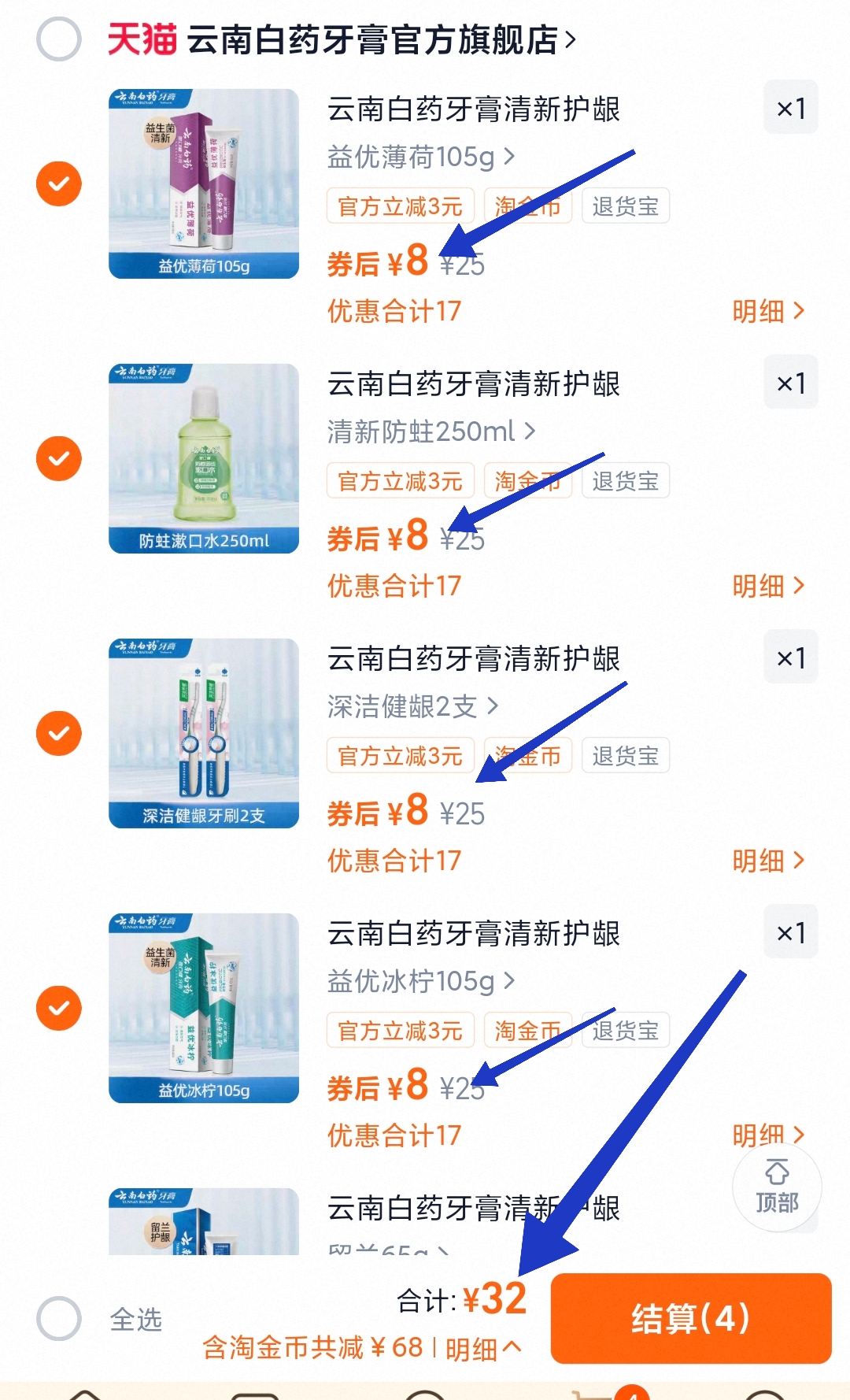850x1400 pixels.
Task: Uncheck the 益优冰柠105g toothpaste item
Action: [x=59, y=1008]
